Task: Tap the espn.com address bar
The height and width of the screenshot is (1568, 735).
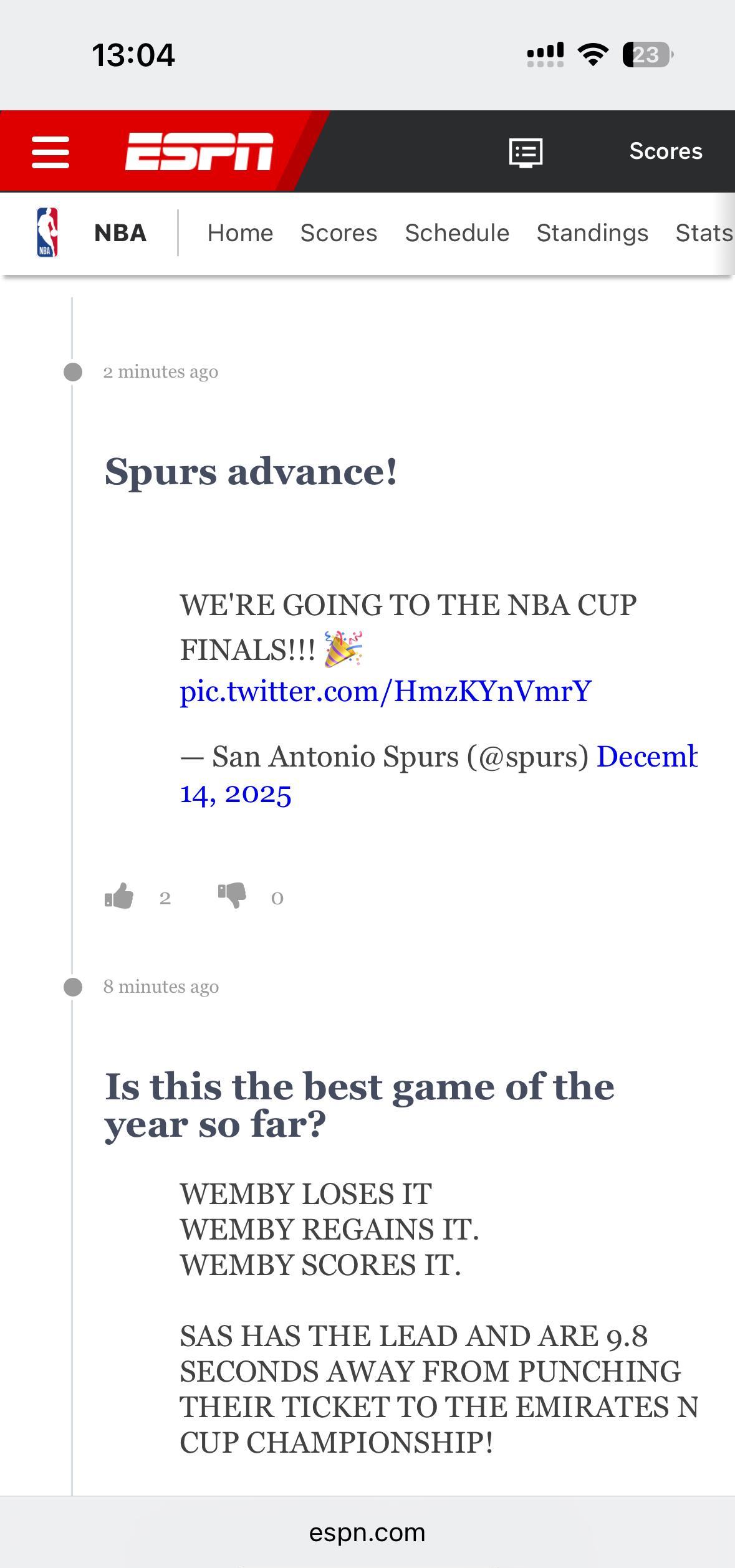Action: click(x=367, y=1532)
